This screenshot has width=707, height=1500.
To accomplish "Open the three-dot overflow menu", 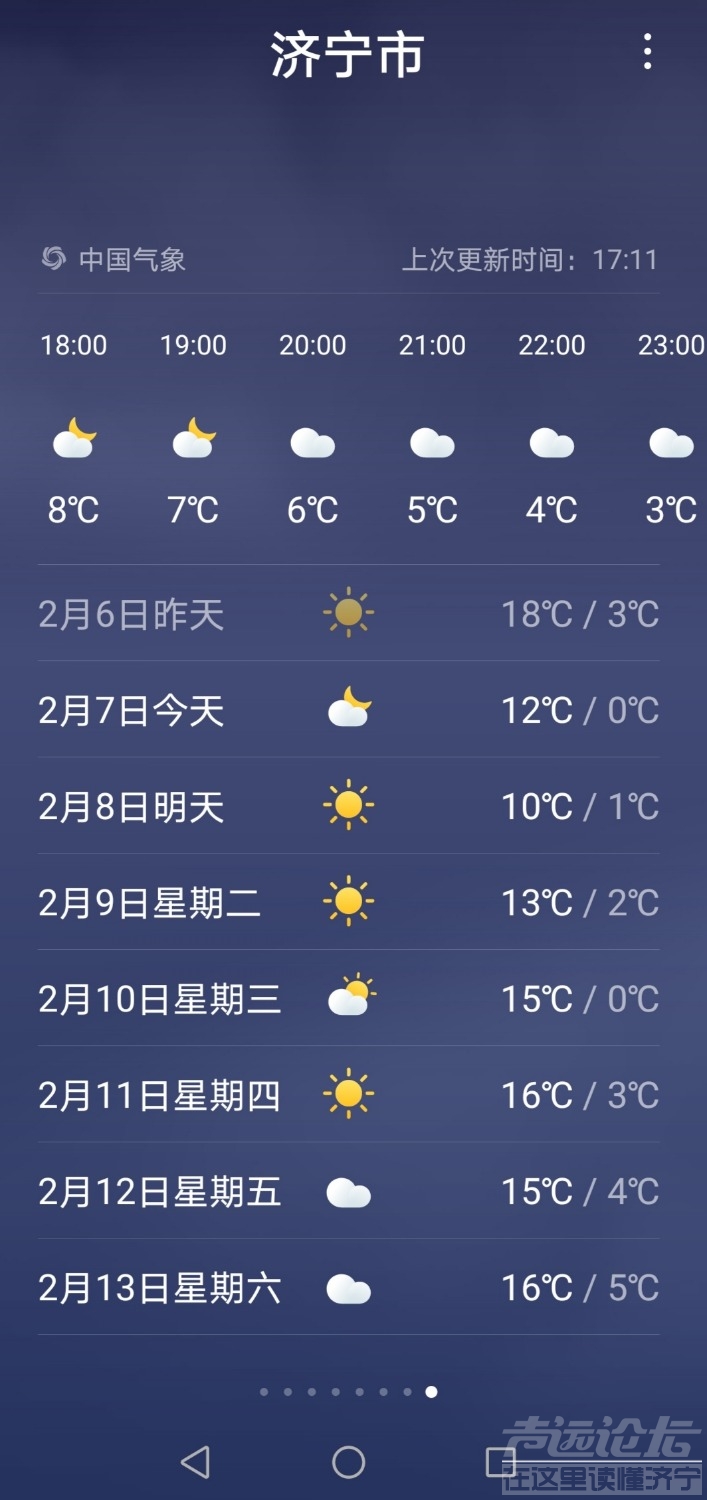I will tap(647, 51).
